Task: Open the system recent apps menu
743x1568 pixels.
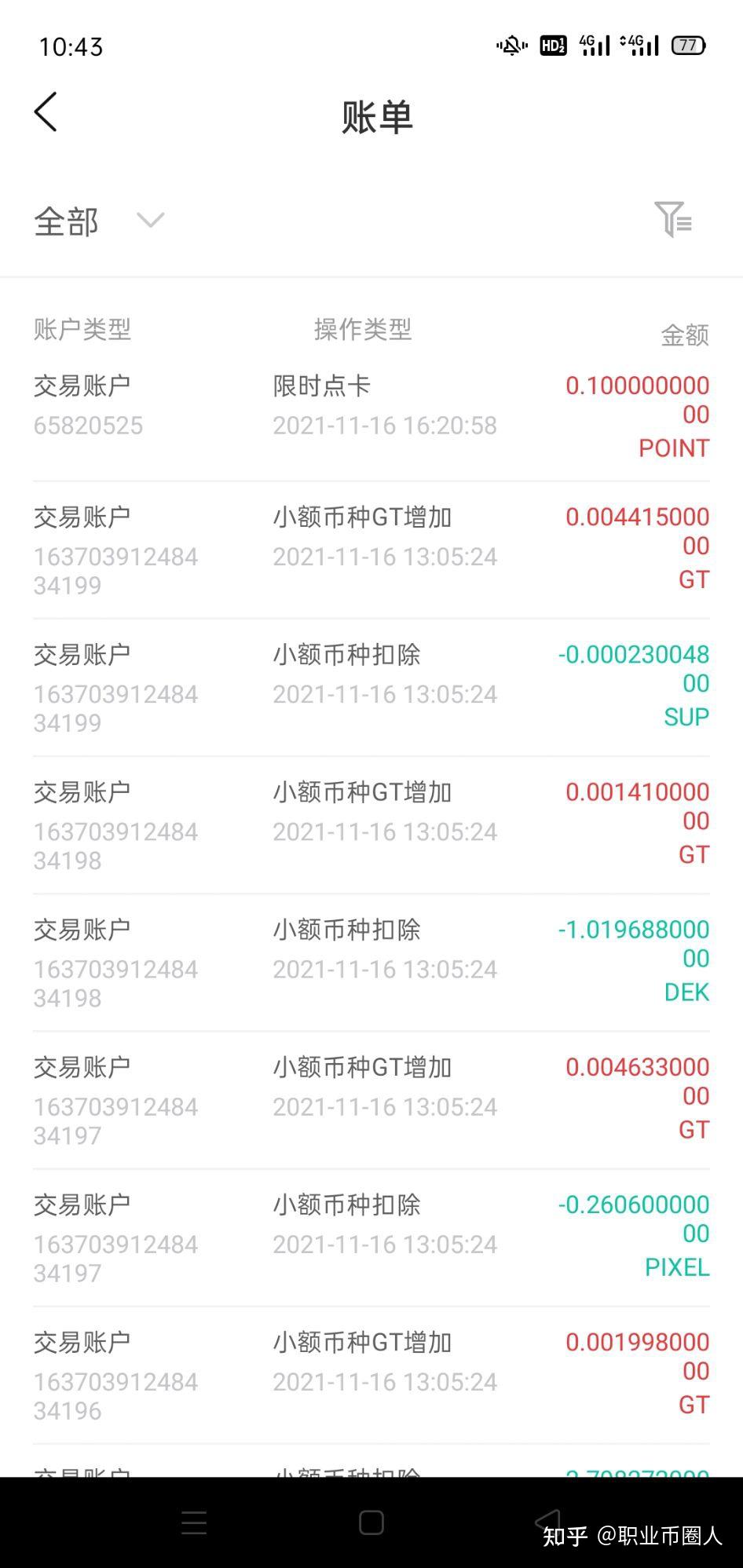Action: click(x=194, y=1522)
